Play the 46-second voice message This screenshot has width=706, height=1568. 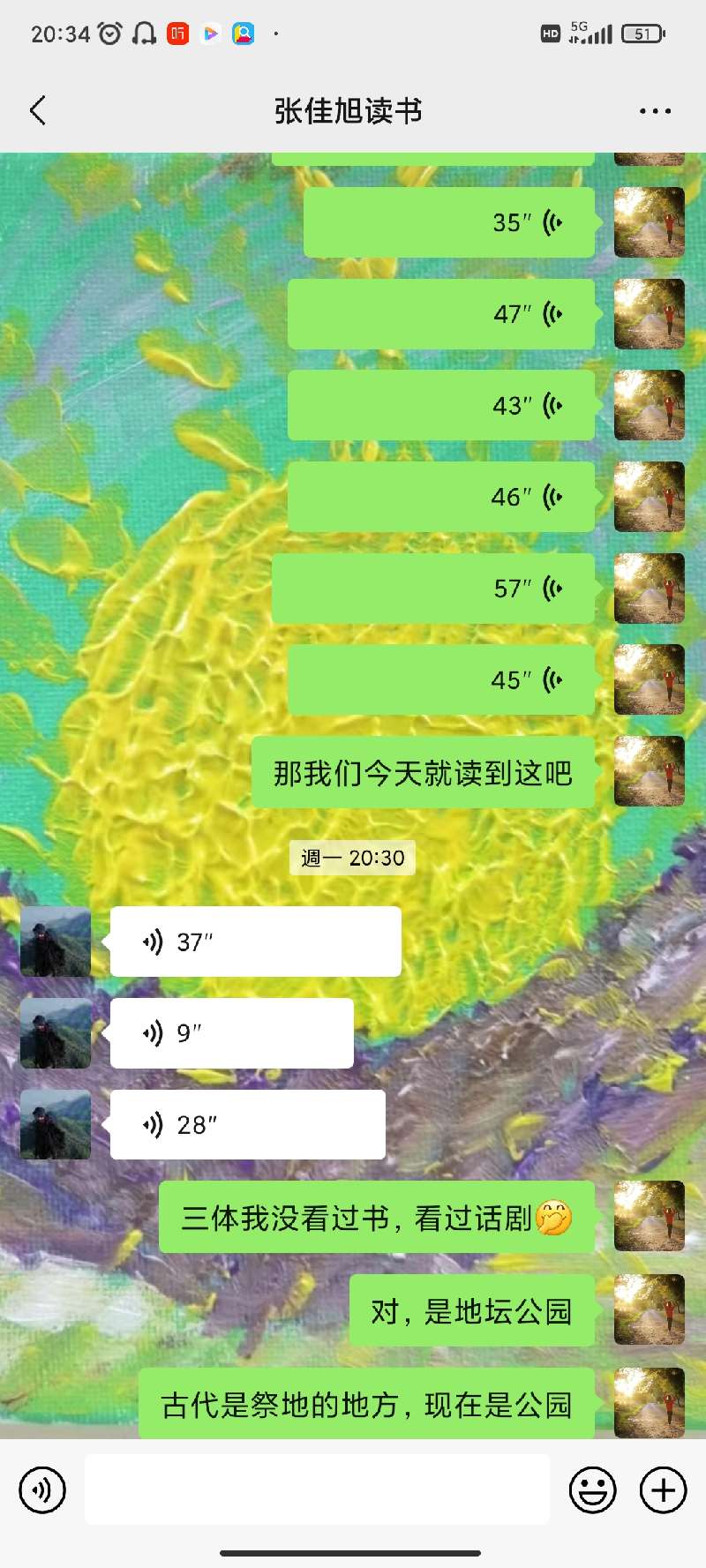[441, 497]
